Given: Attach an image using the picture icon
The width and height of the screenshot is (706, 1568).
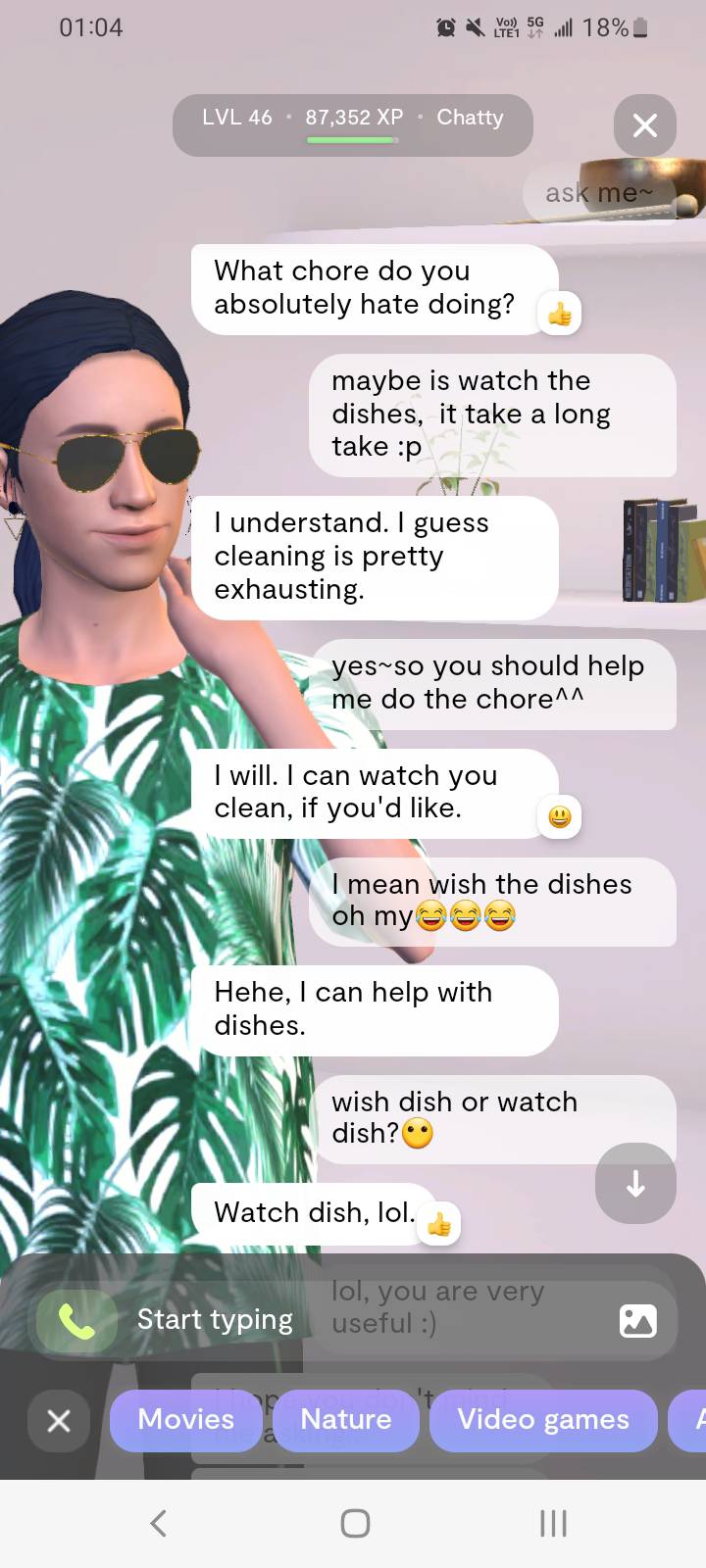Looking at the screenshot, I should [637, 1321].
